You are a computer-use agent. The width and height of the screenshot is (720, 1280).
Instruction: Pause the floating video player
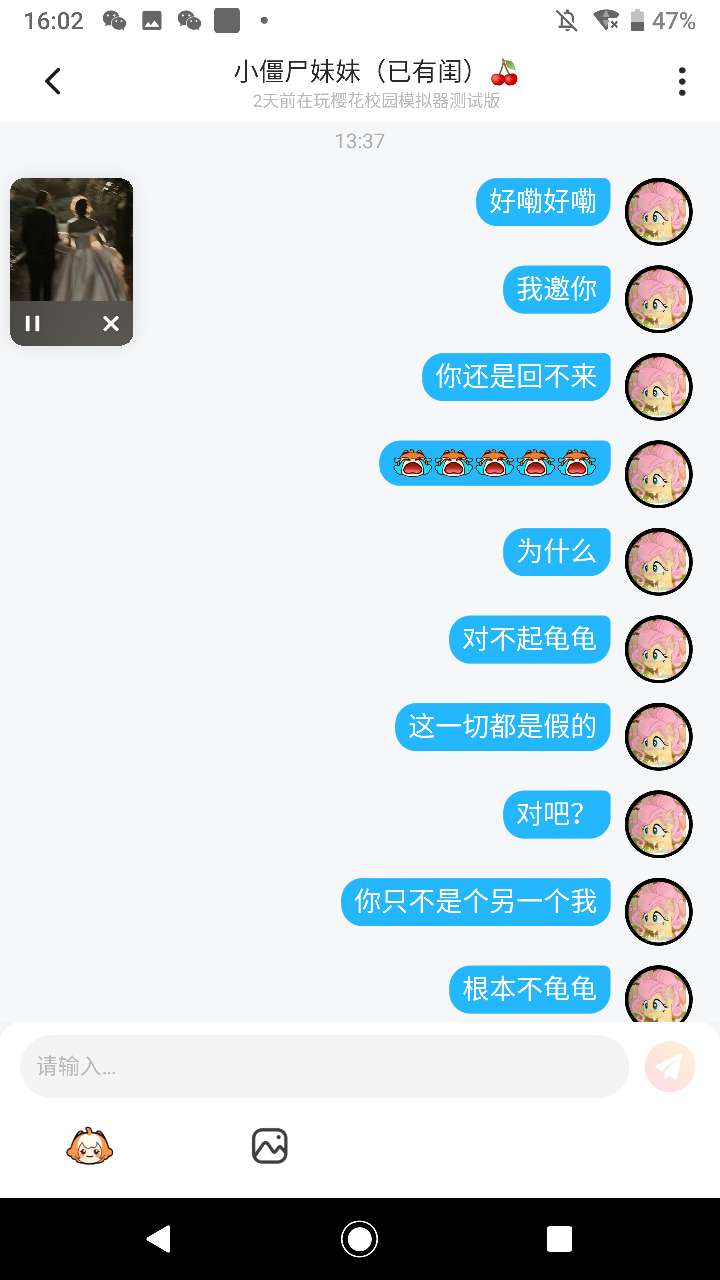click(33, 323)
